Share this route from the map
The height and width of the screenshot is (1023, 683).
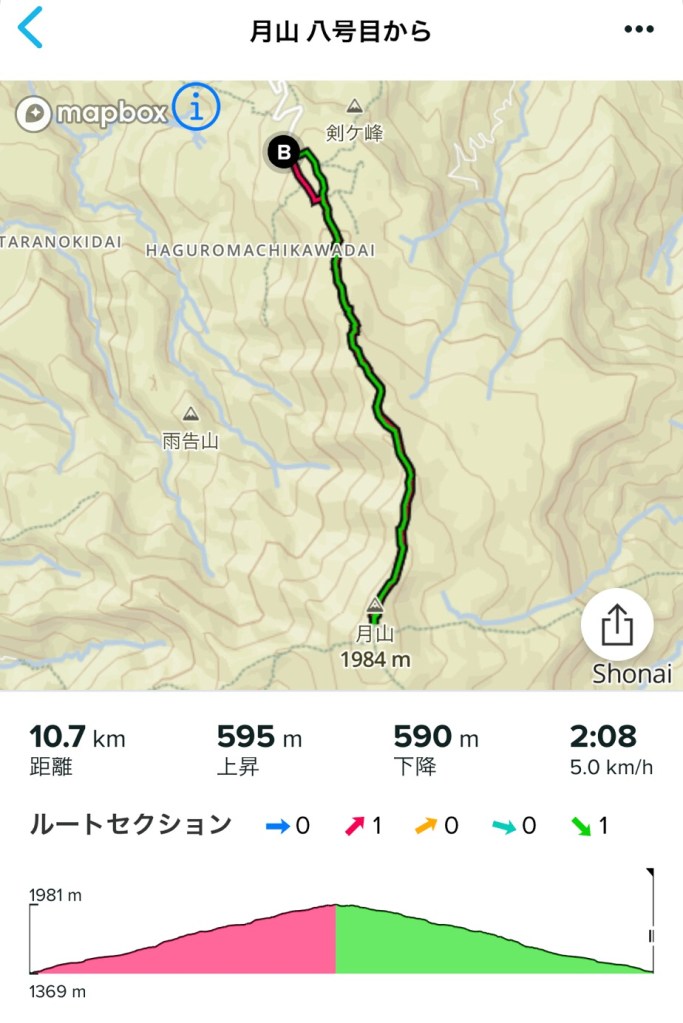pyautogui.click(x=617, y=626)
